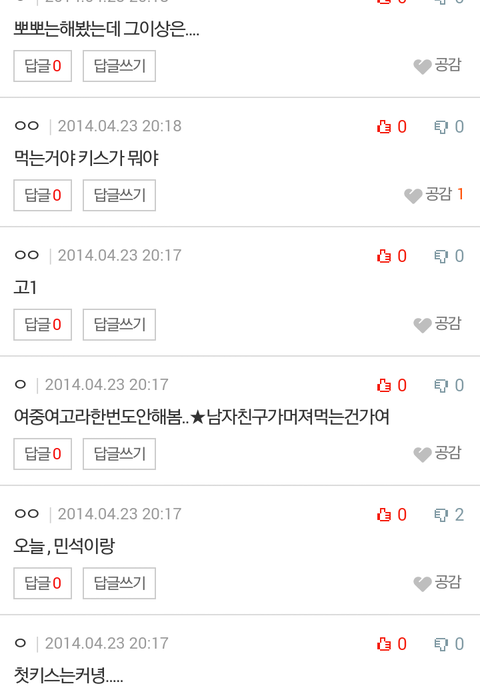
Task: Upvote the '고1' comment
Action: tap(391, 256)
